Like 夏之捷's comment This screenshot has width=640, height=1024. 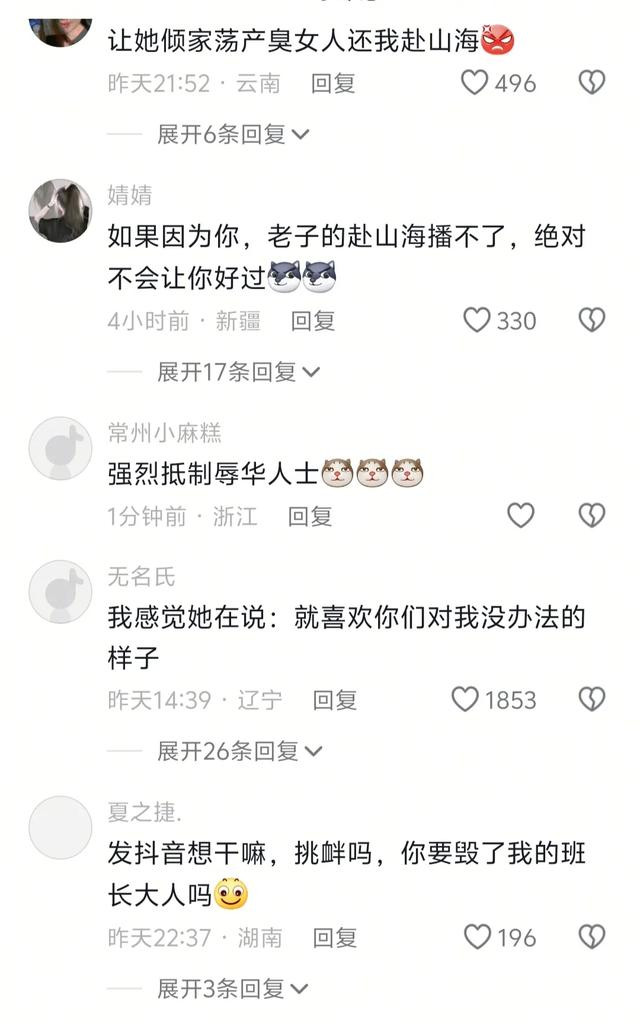click(x=477, y=937)
